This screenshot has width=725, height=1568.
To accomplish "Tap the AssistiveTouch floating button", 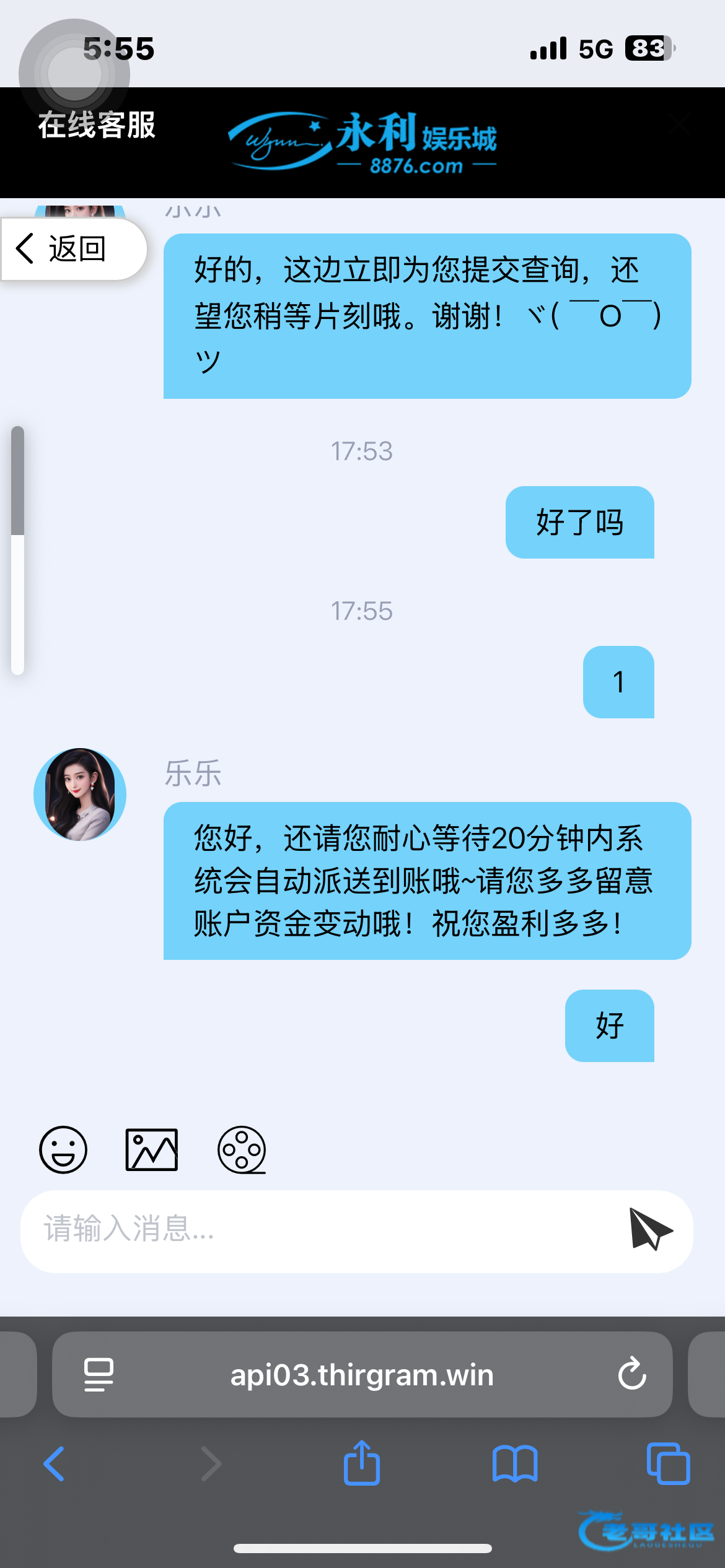I will 74,74.
